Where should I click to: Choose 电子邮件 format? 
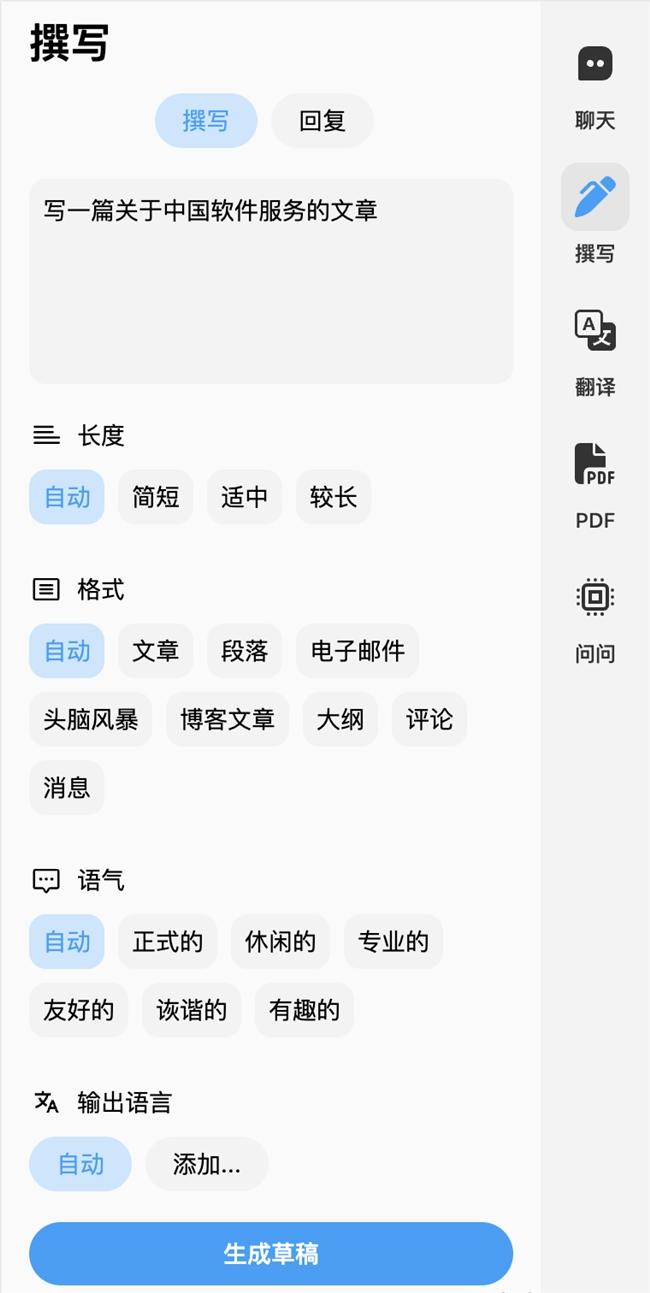pos(358,651)
